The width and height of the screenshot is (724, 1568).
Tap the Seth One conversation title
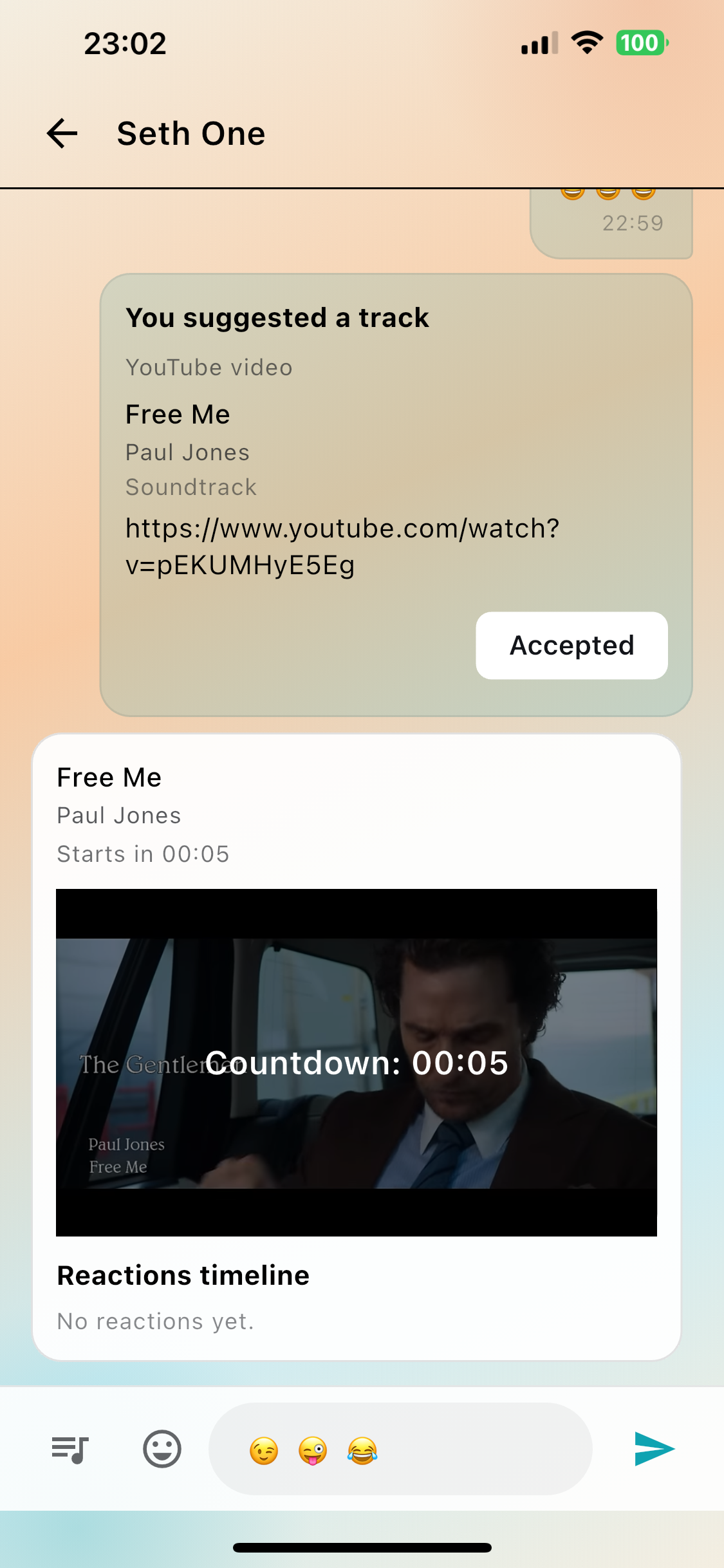(x=190, y=133)
